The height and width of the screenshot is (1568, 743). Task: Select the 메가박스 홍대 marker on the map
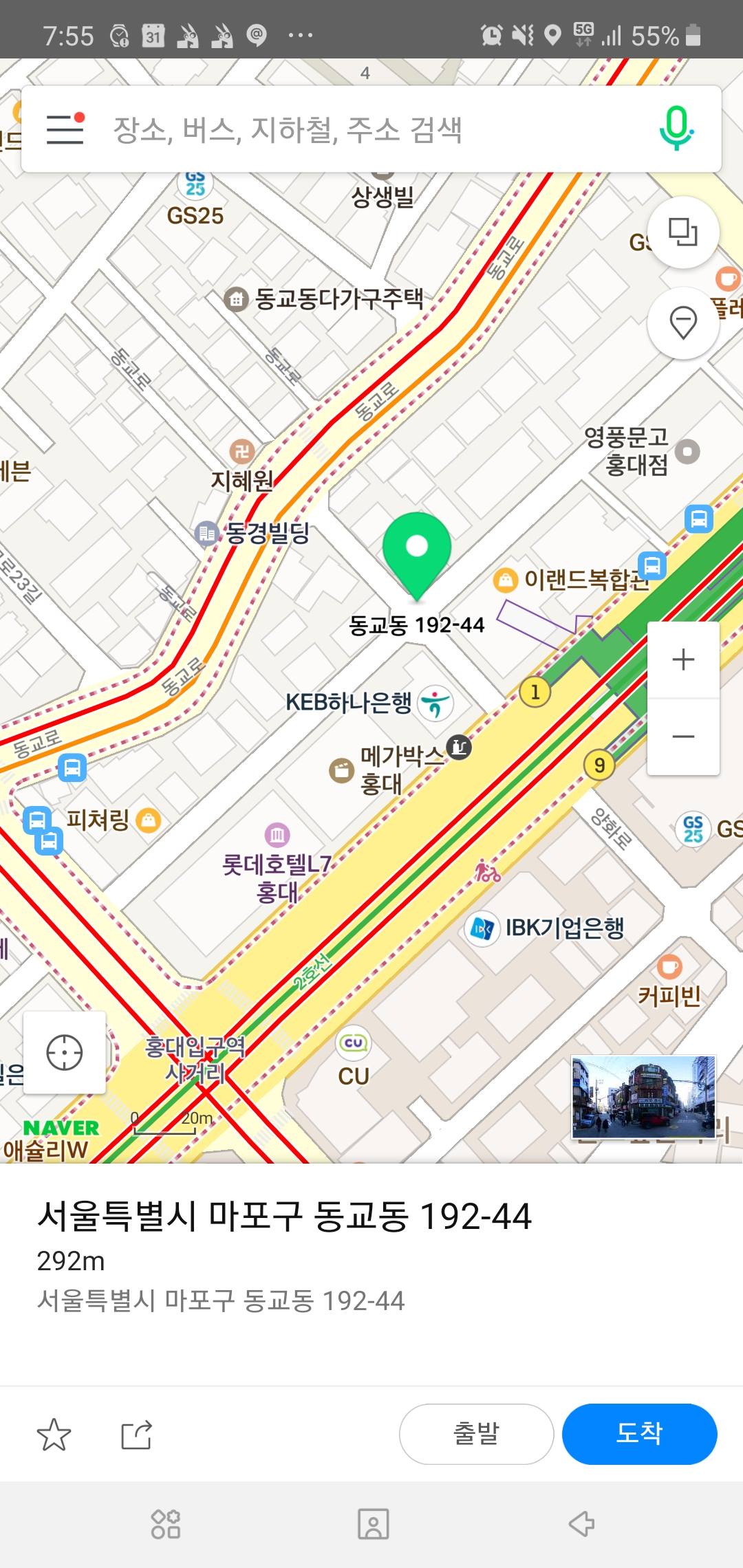click(x=342, y=770)
